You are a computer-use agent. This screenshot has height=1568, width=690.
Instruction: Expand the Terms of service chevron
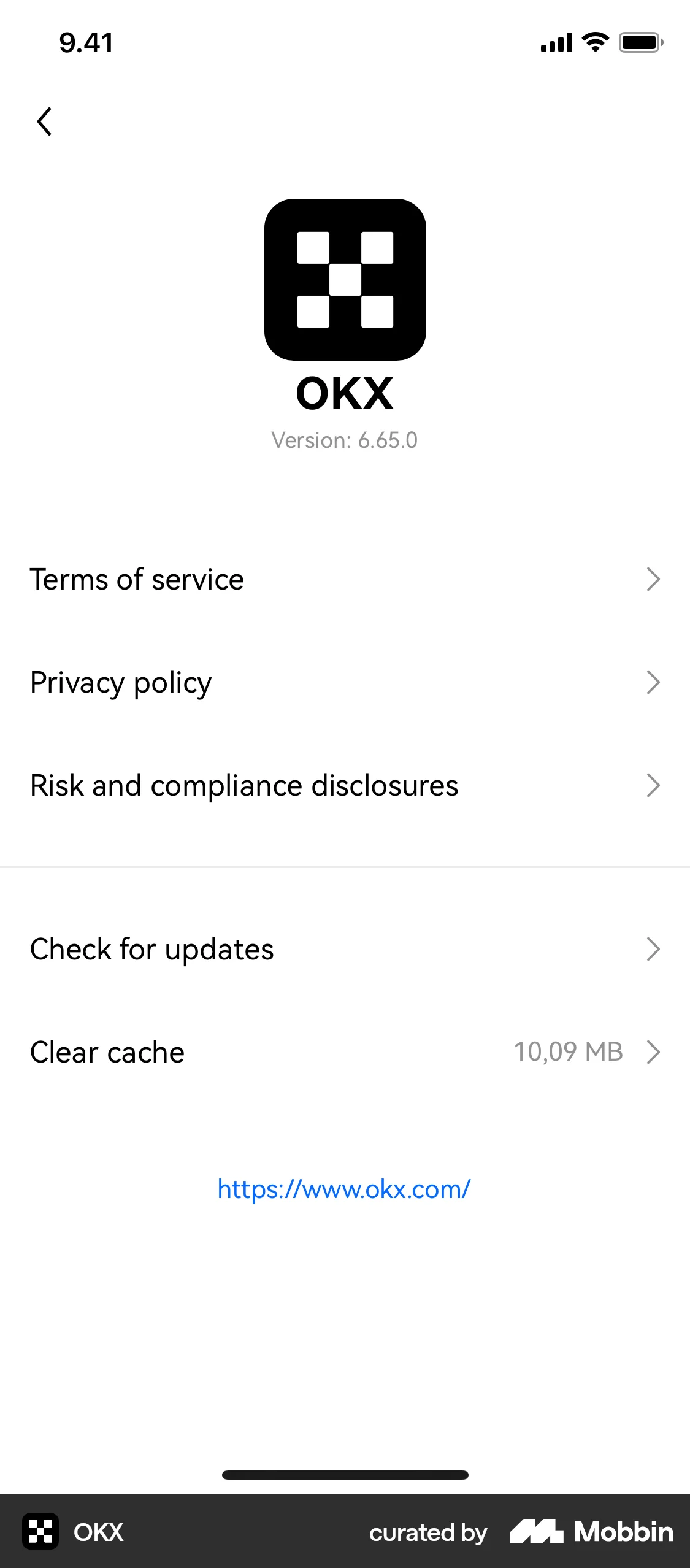[x=654, y=578]
